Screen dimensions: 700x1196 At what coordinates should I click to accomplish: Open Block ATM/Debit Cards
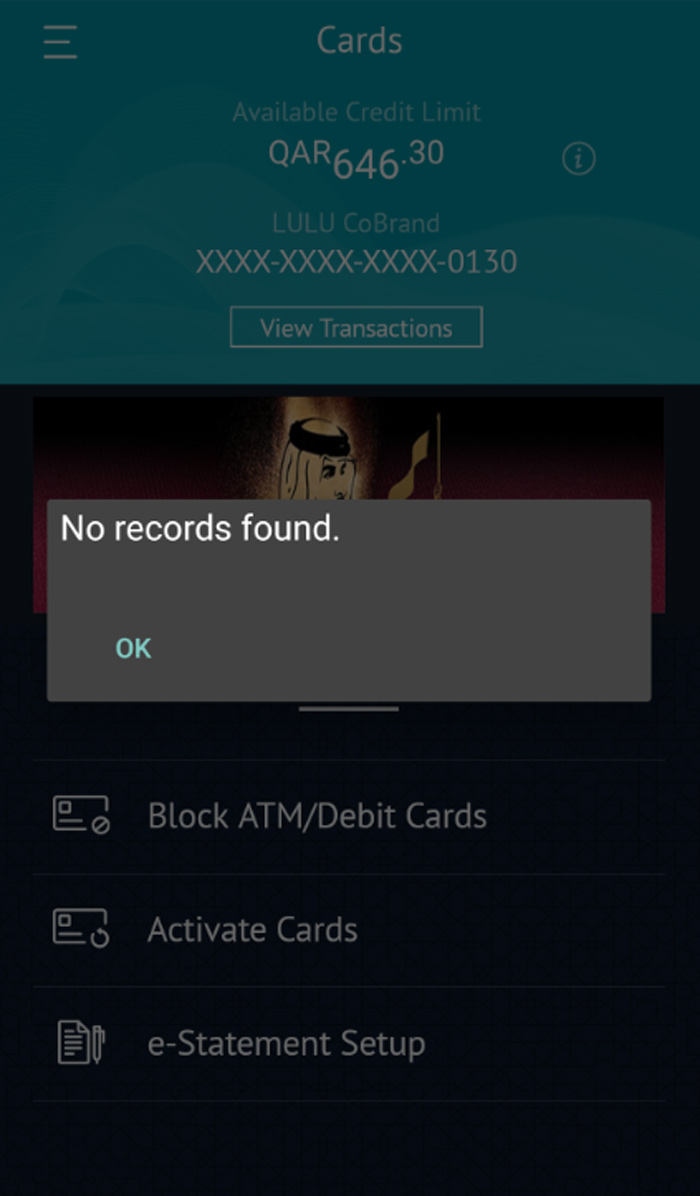tap(349, 816)
